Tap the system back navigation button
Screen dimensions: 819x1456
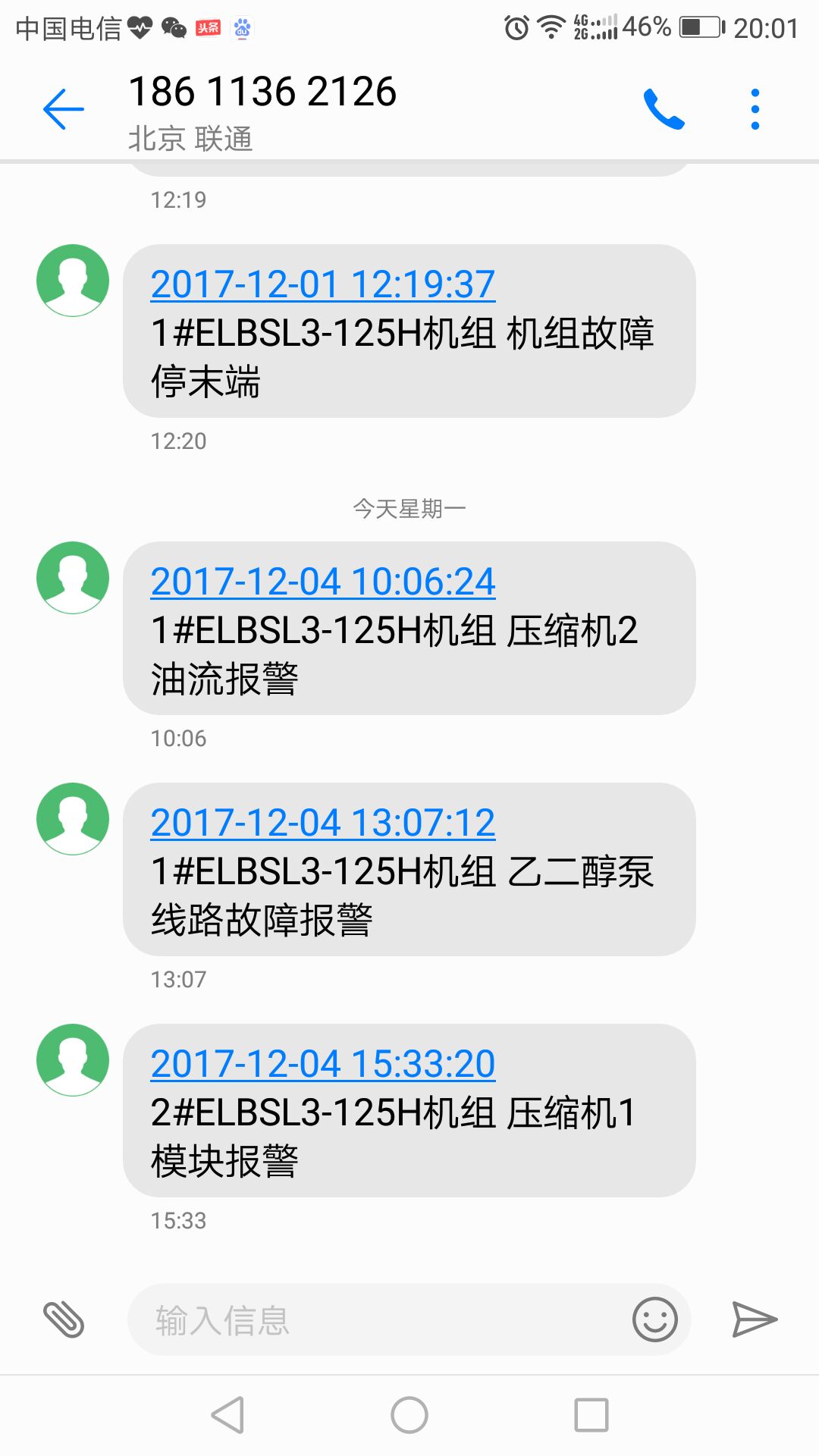coord(227,1415)
